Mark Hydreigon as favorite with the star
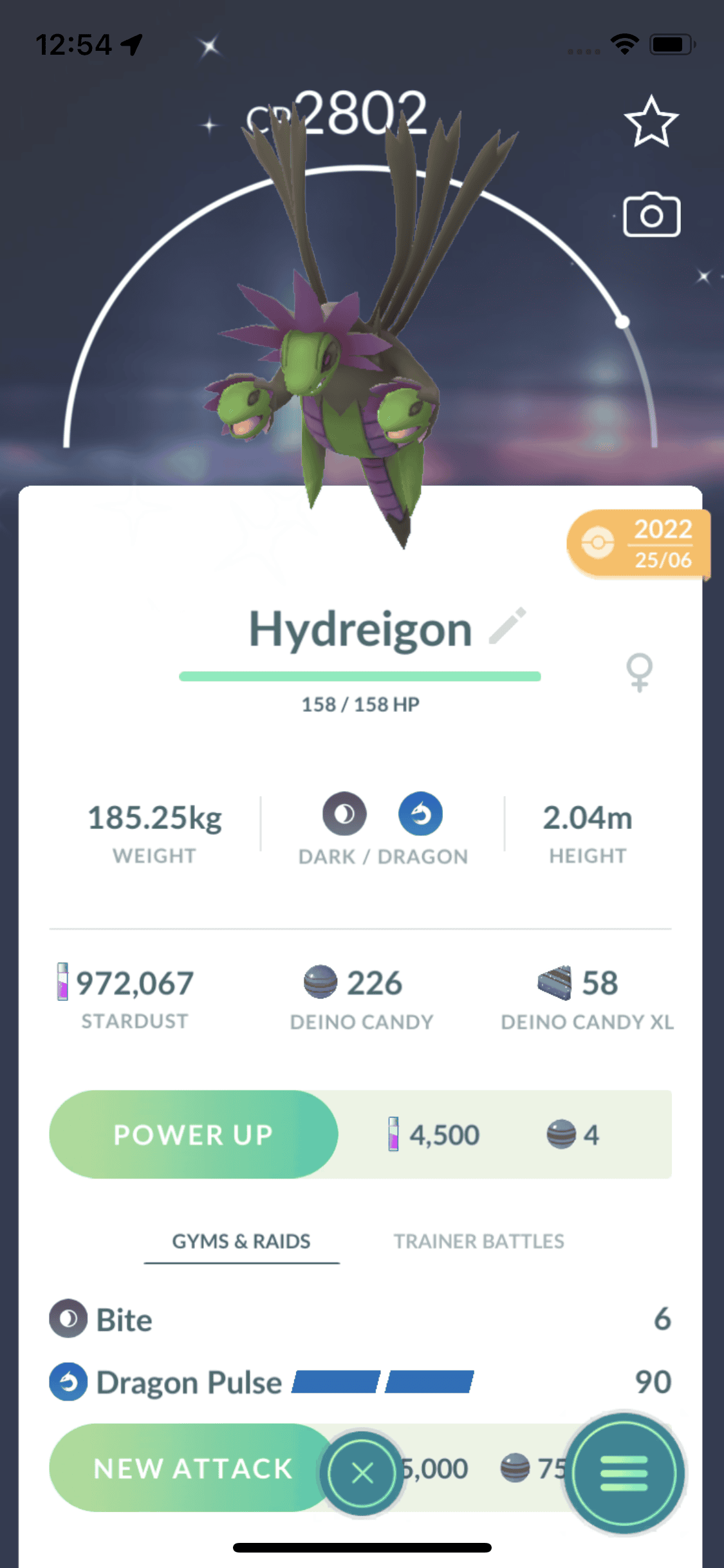 click(x=651, y=122)
